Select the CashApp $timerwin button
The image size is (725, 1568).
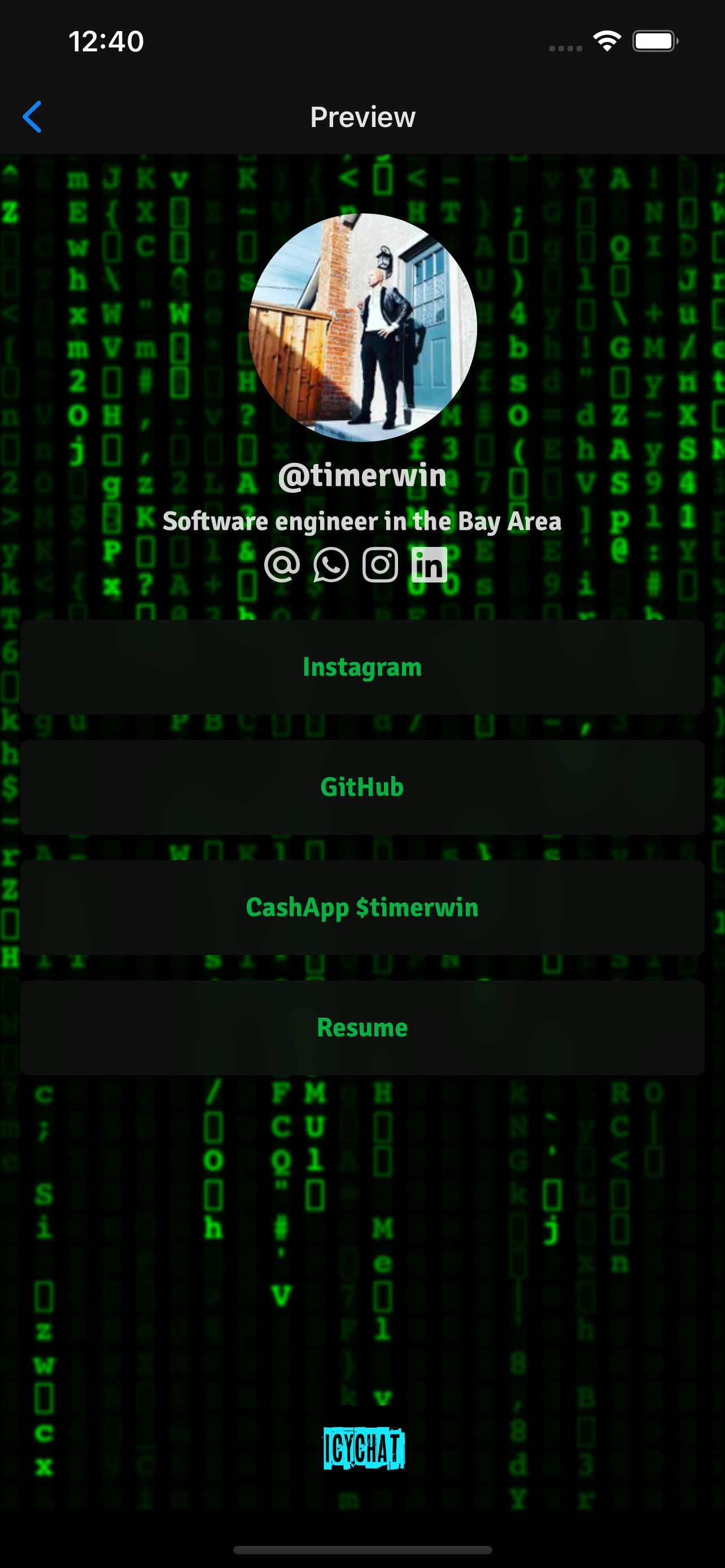click(362, 907)
